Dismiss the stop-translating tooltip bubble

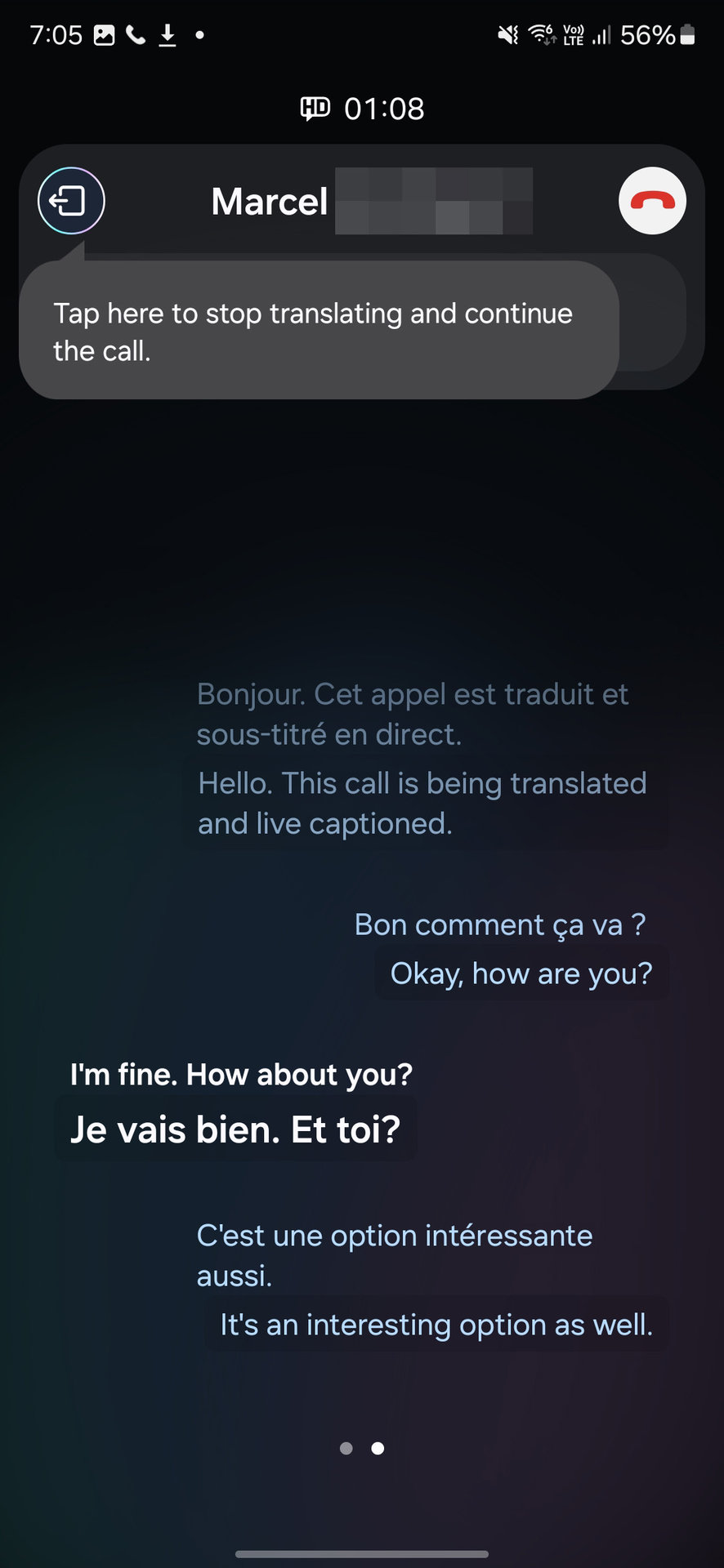point(319,331)
